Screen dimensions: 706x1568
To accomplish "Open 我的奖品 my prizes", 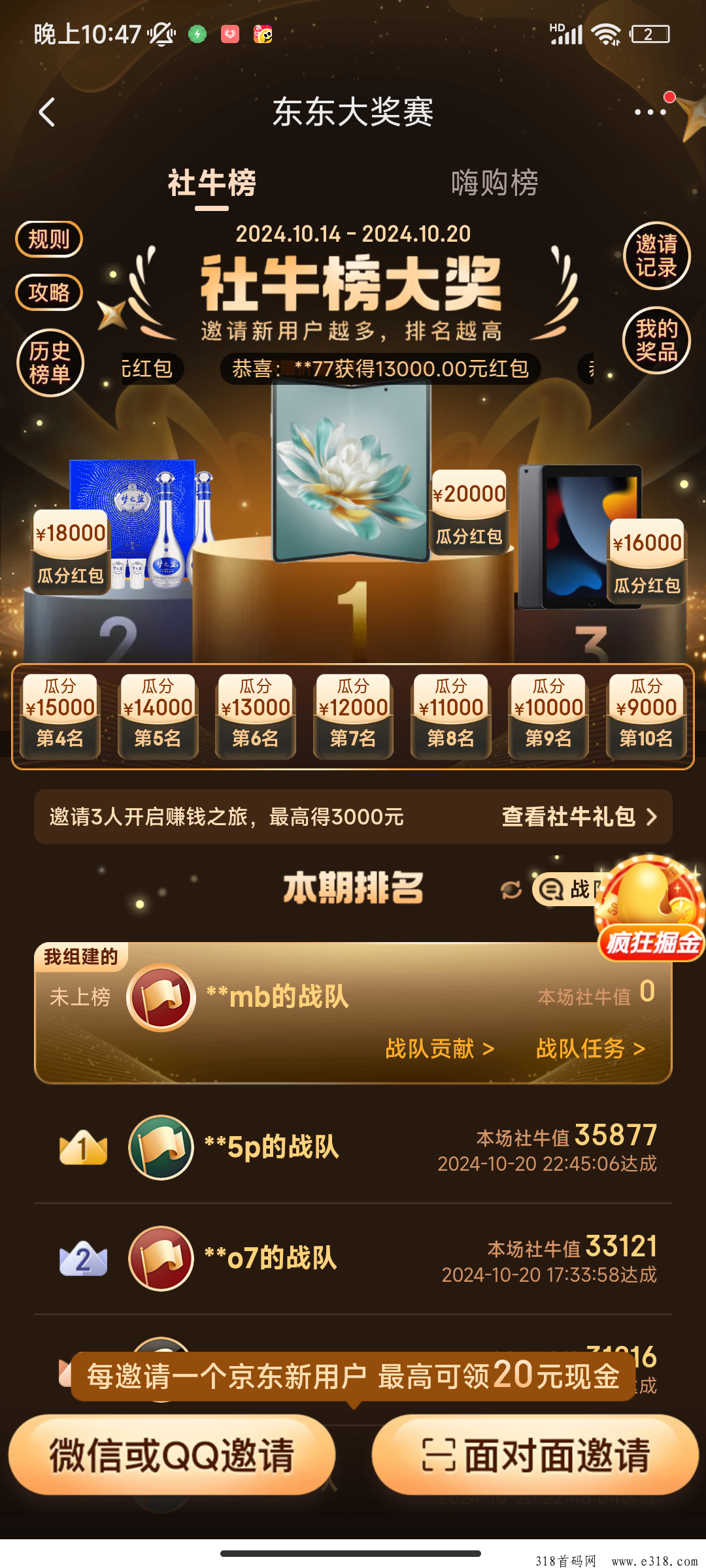I will (x=656, y=340).
